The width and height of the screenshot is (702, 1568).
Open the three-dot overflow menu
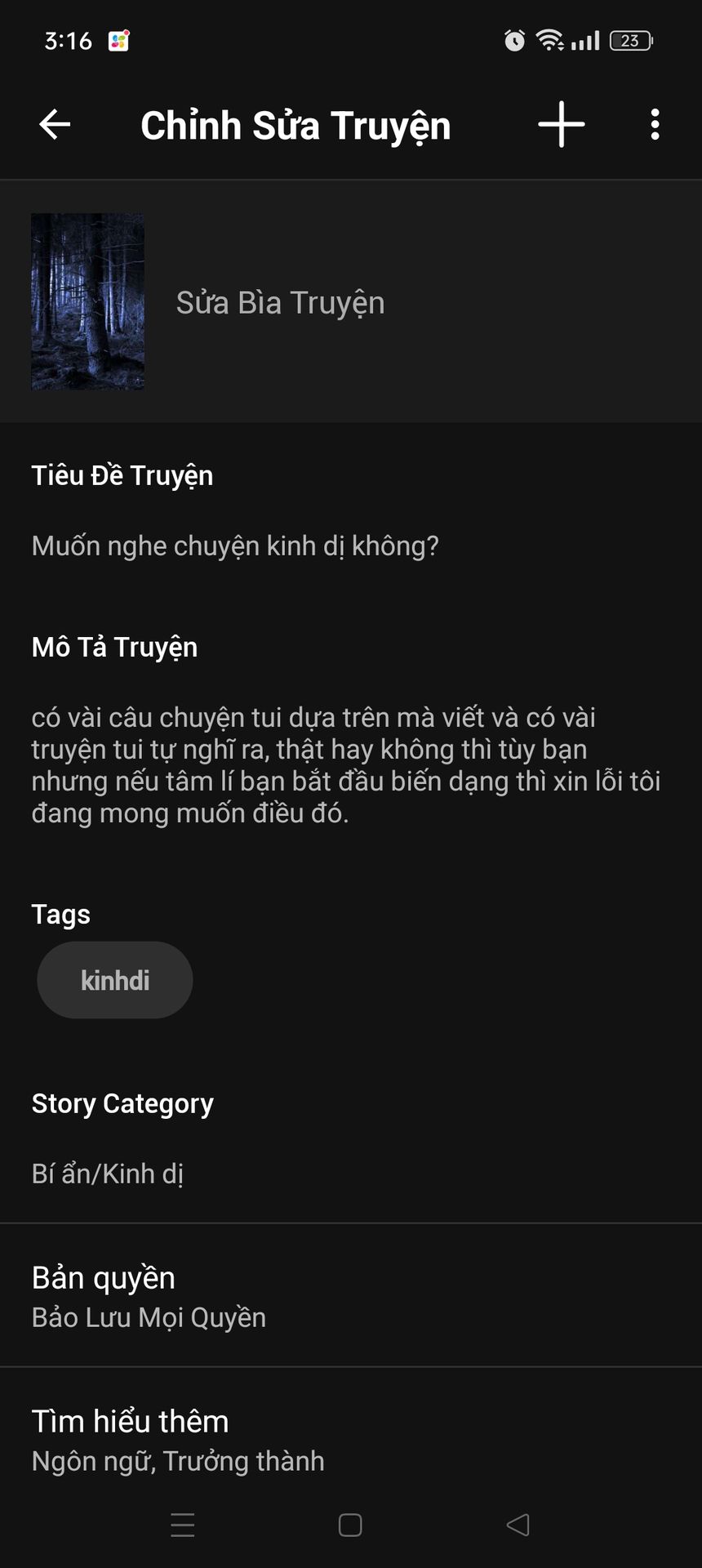pos(655,125)
